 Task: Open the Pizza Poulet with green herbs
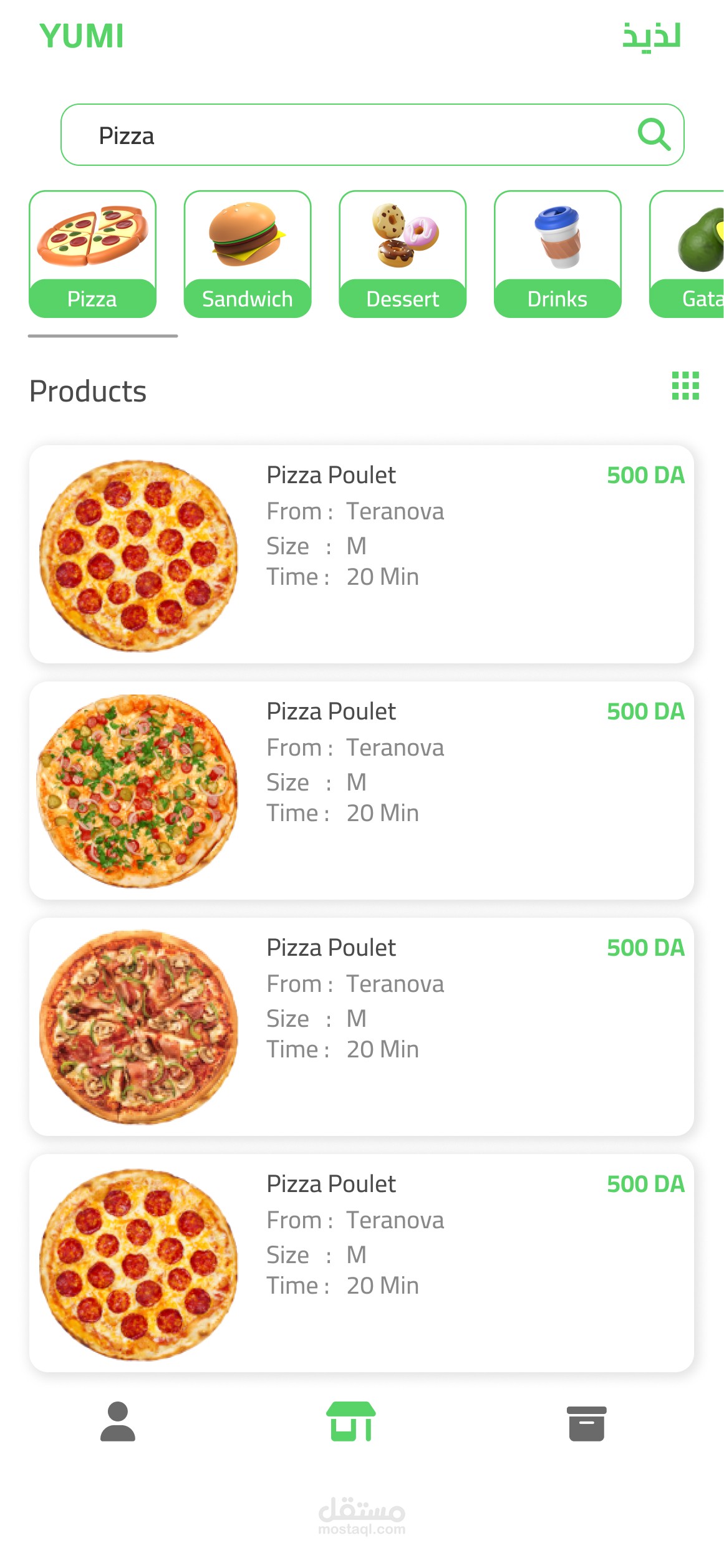tap(362, 791)
